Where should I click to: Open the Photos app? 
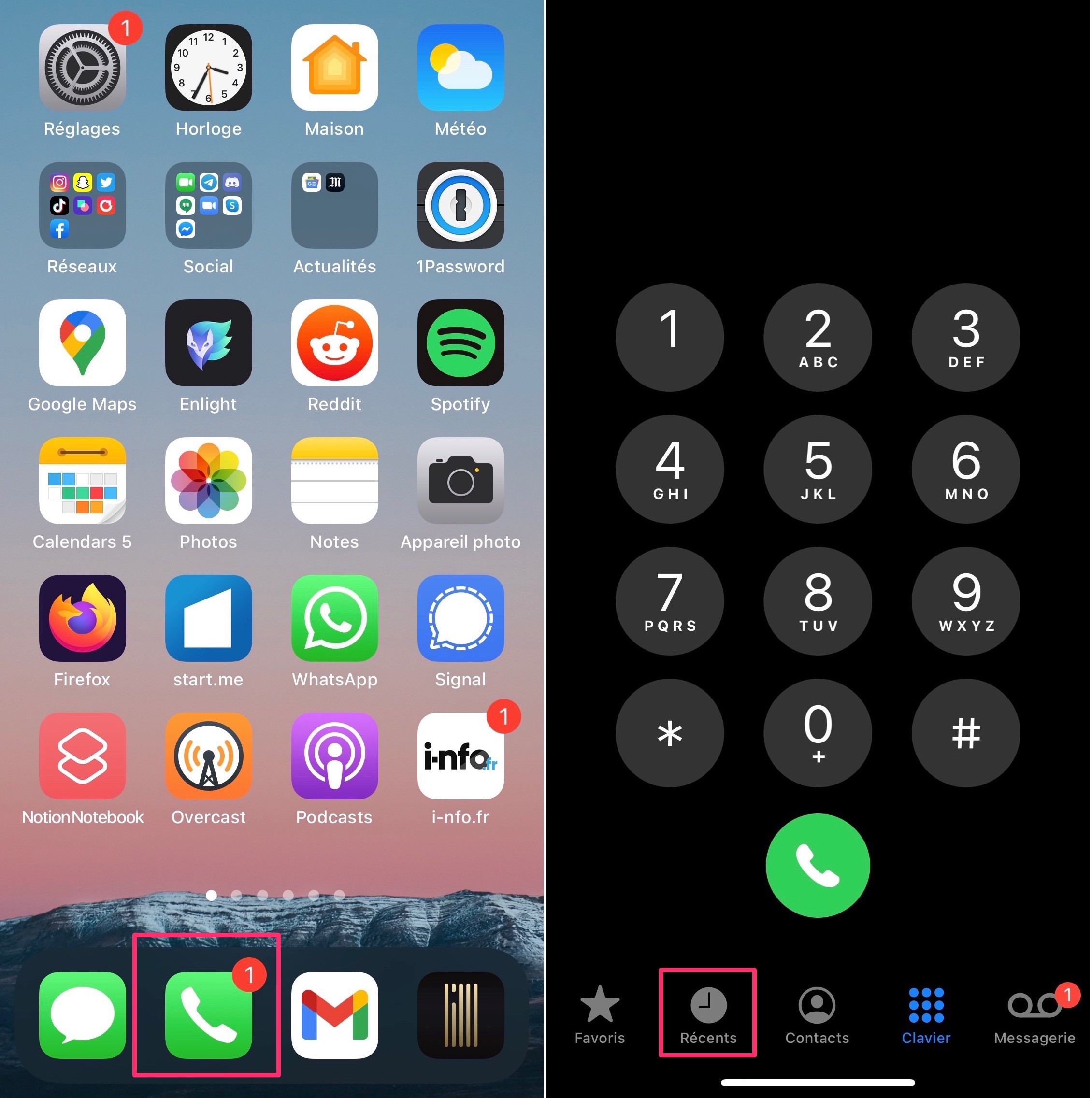[209, 480]
